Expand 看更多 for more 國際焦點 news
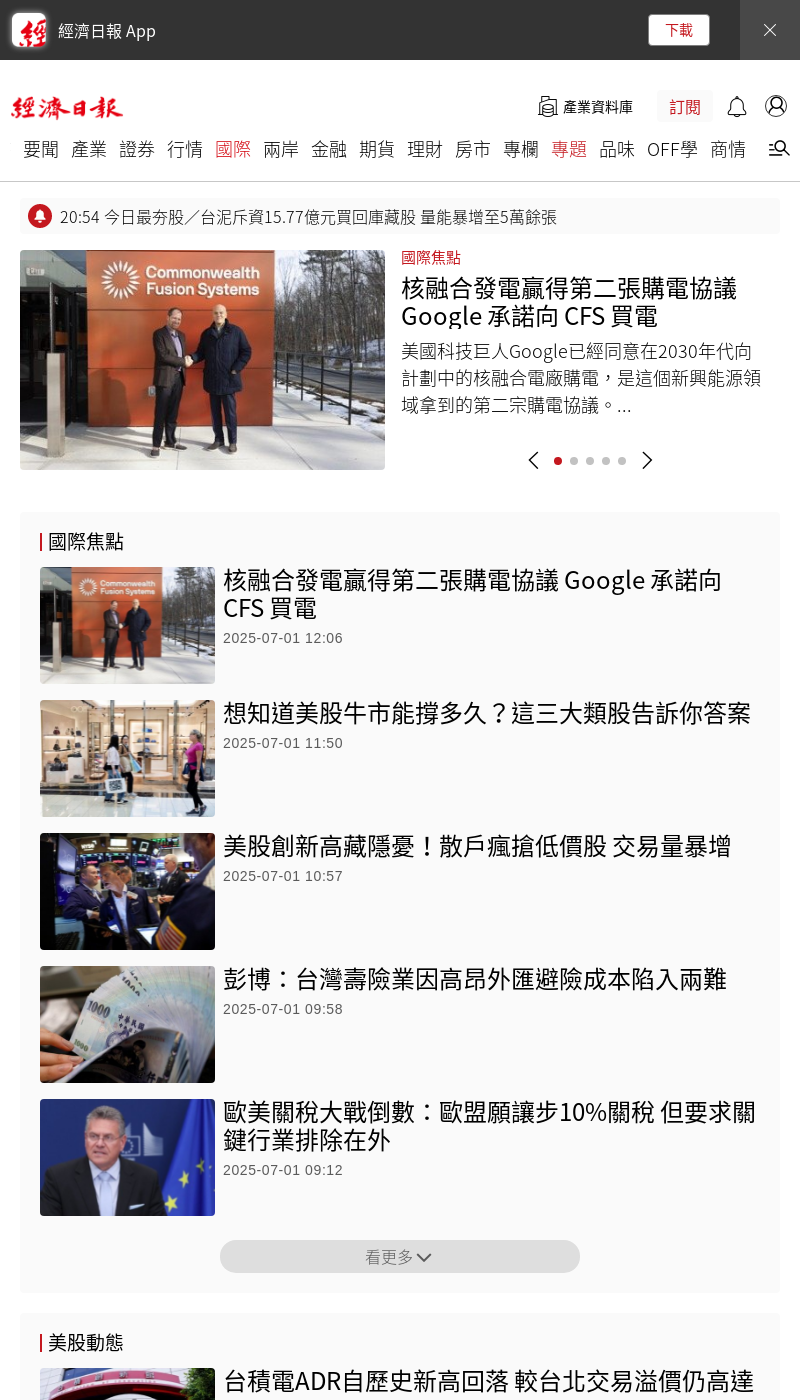This screenshot has height=1400, width=800. [x=399, y=1257]
